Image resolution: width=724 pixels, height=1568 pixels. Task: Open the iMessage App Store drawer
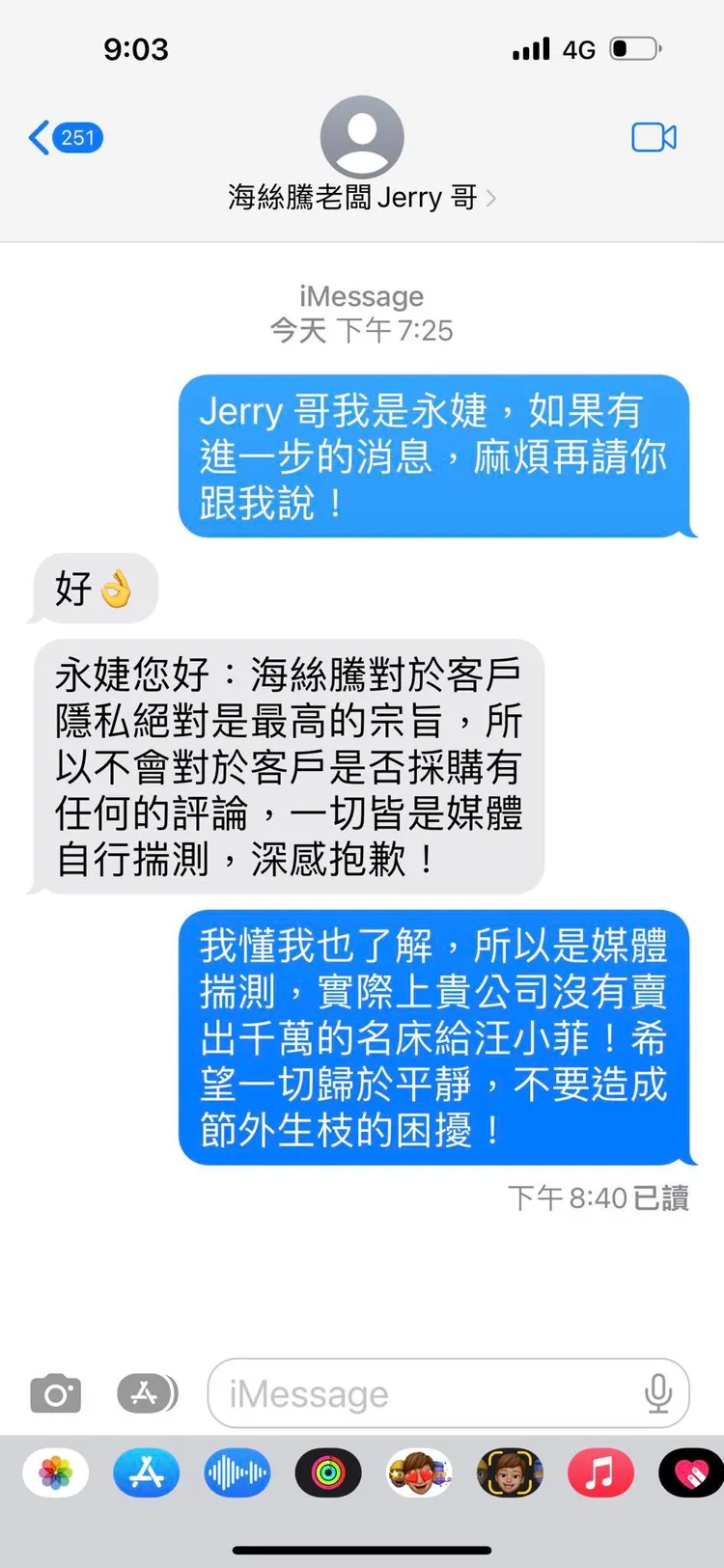pos(146,1392)
